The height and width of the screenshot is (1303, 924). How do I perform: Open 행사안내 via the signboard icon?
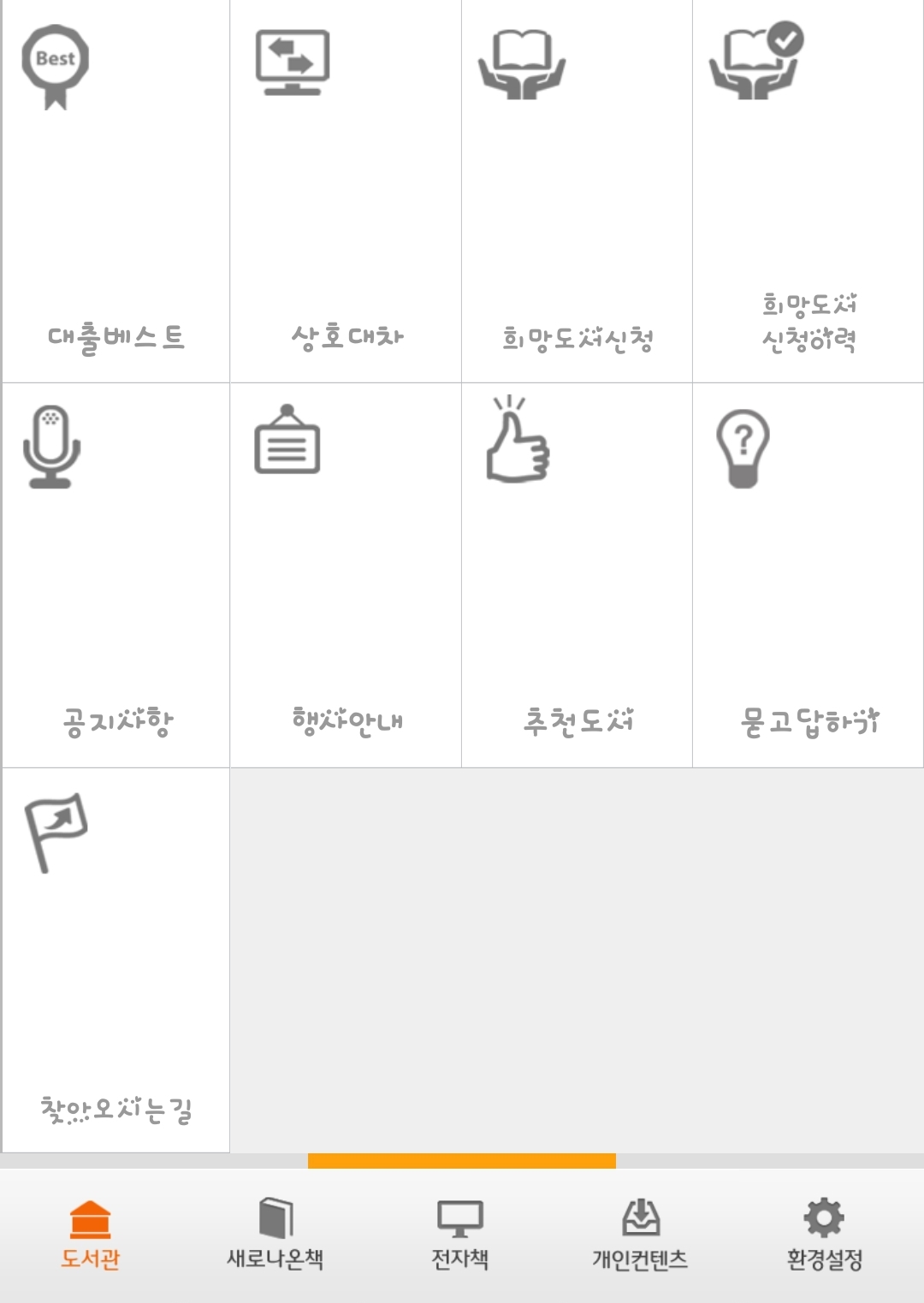pyautogui.click(x=287, y=443)
